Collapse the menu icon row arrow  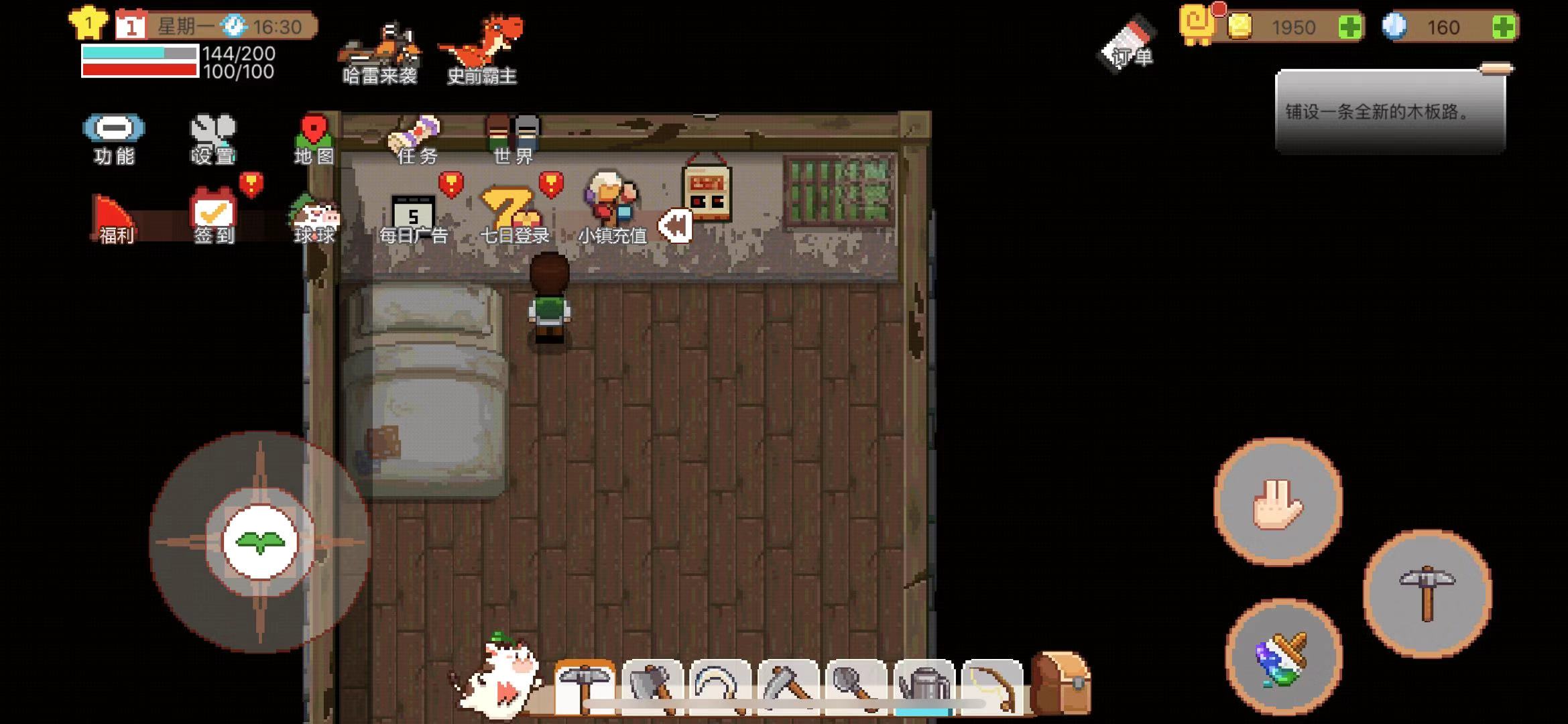click(x=676, y=225)
